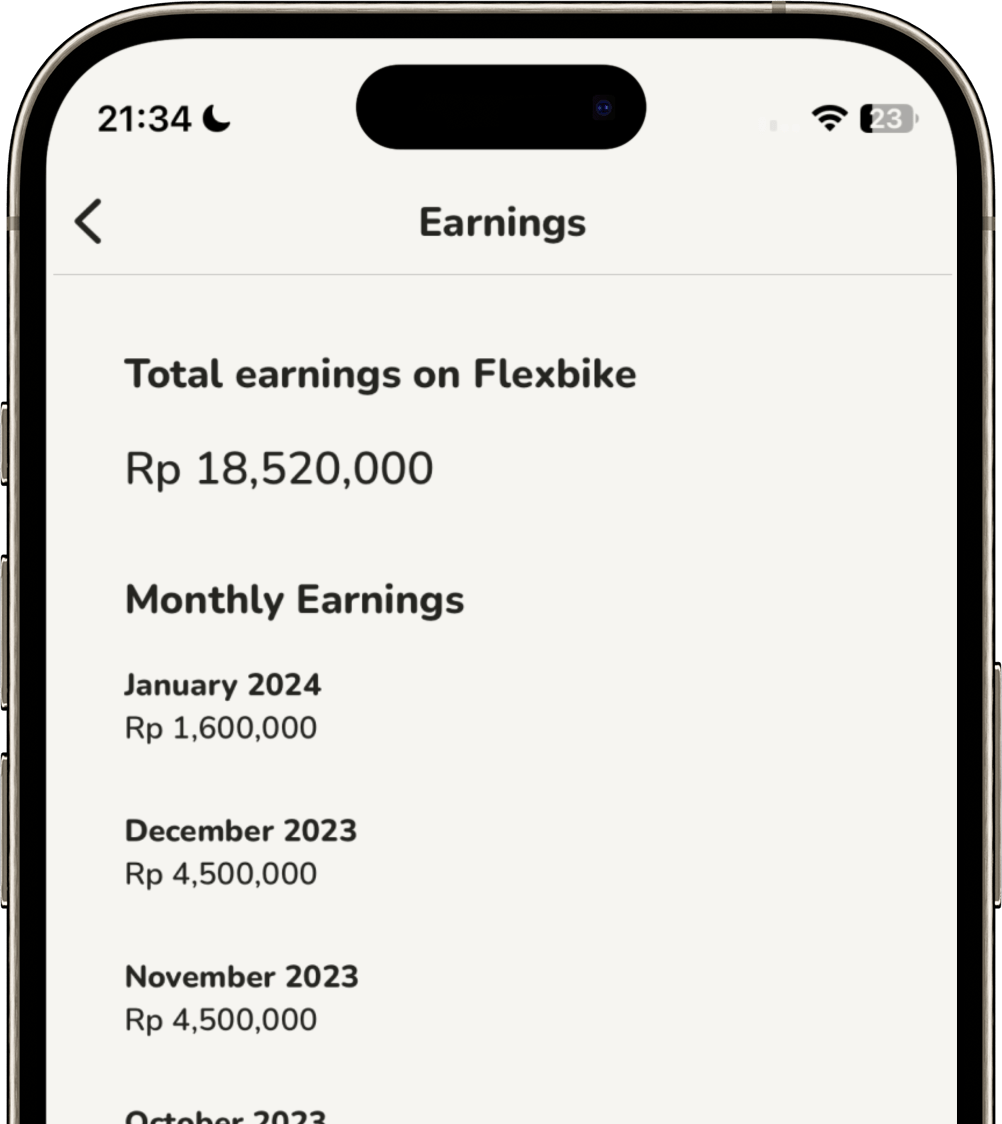
Task: Tap the Flexbike total earnings figure
Action: 278,467
